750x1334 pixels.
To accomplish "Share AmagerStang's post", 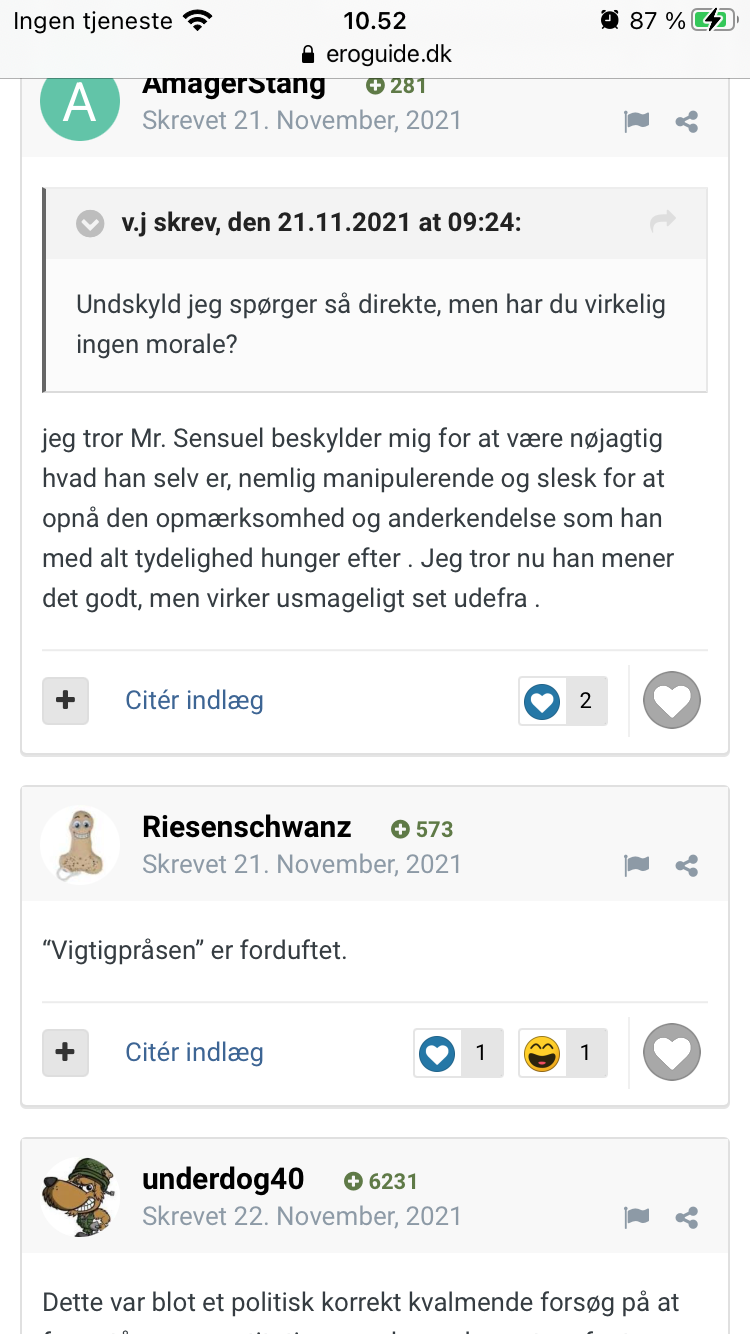I will pyautogui.click(x=687, y=122).
